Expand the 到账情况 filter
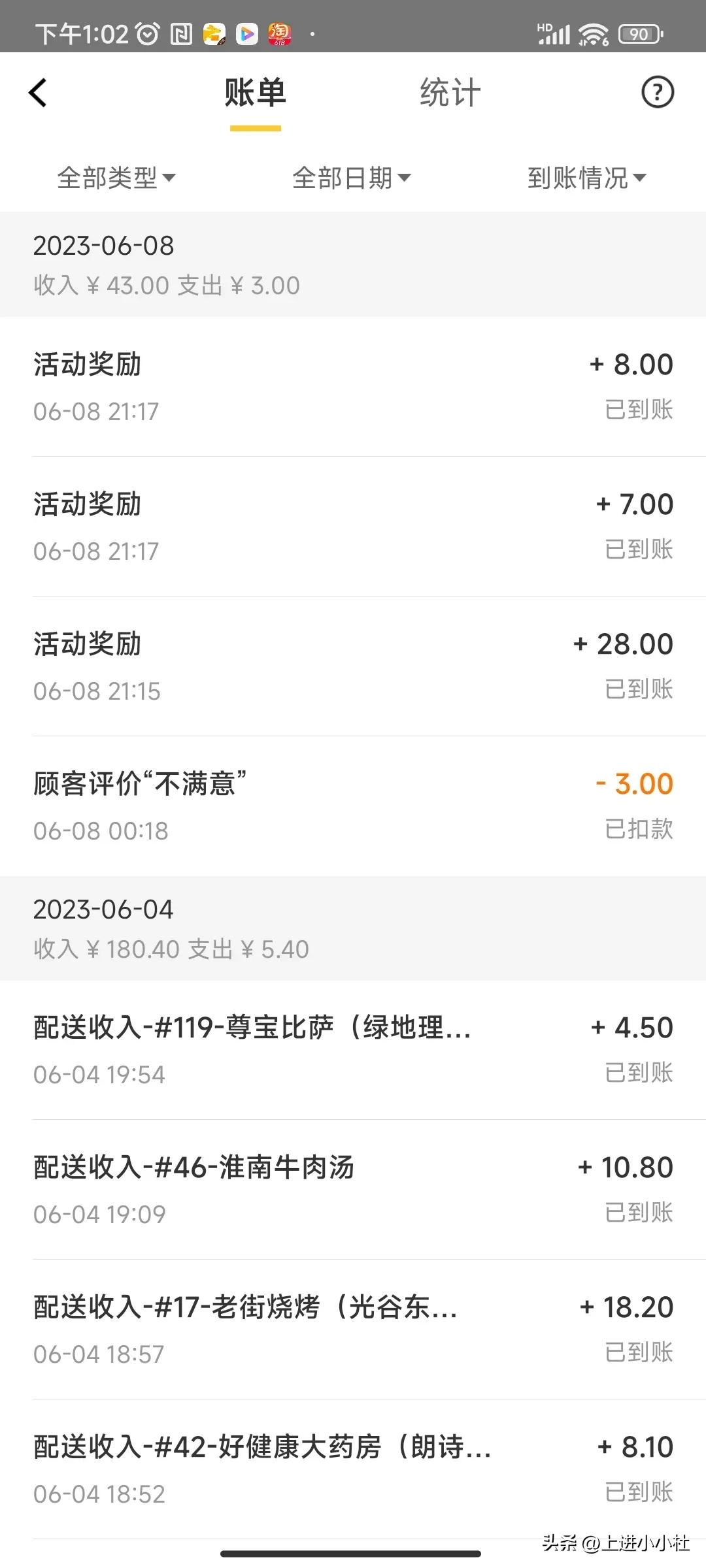Viewport: 706px width, 1568px height. coord(587,177)
